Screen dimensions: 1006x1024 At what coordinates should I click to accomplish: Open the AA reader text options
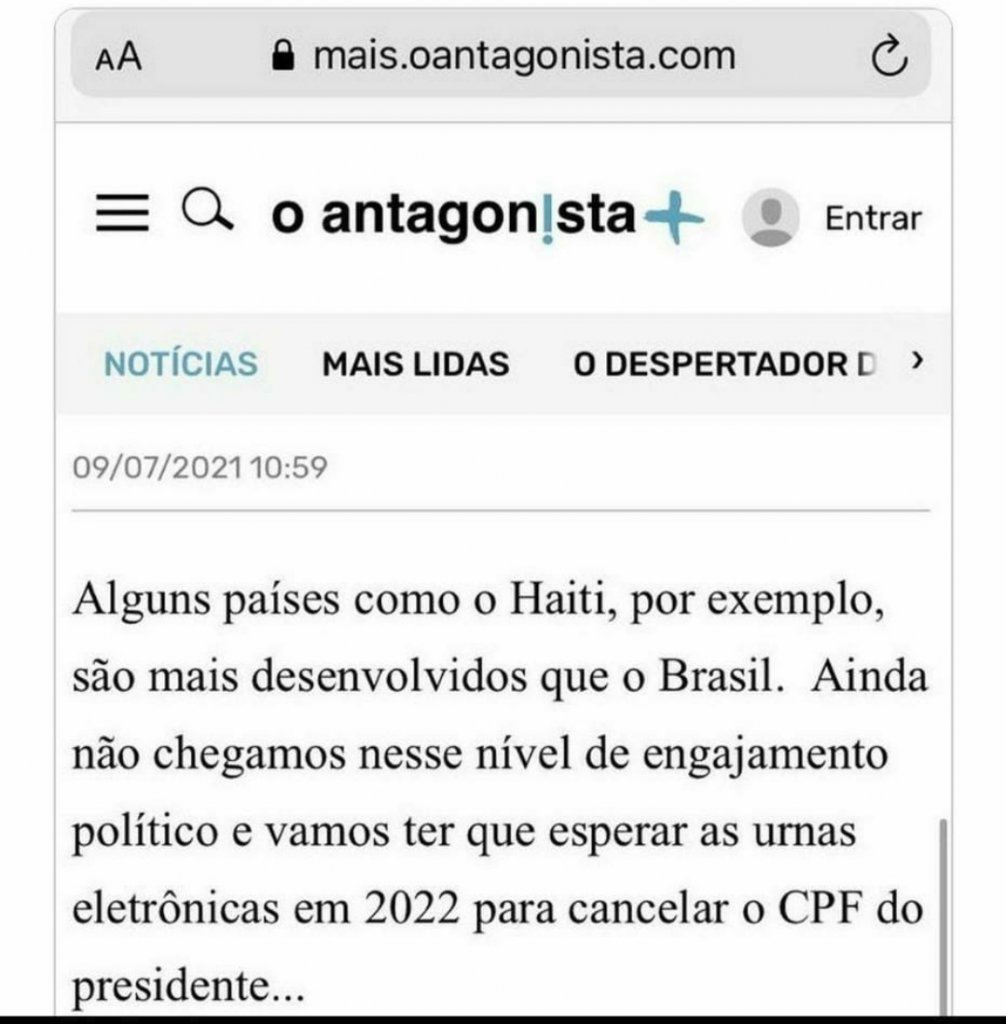coord(119,58)
